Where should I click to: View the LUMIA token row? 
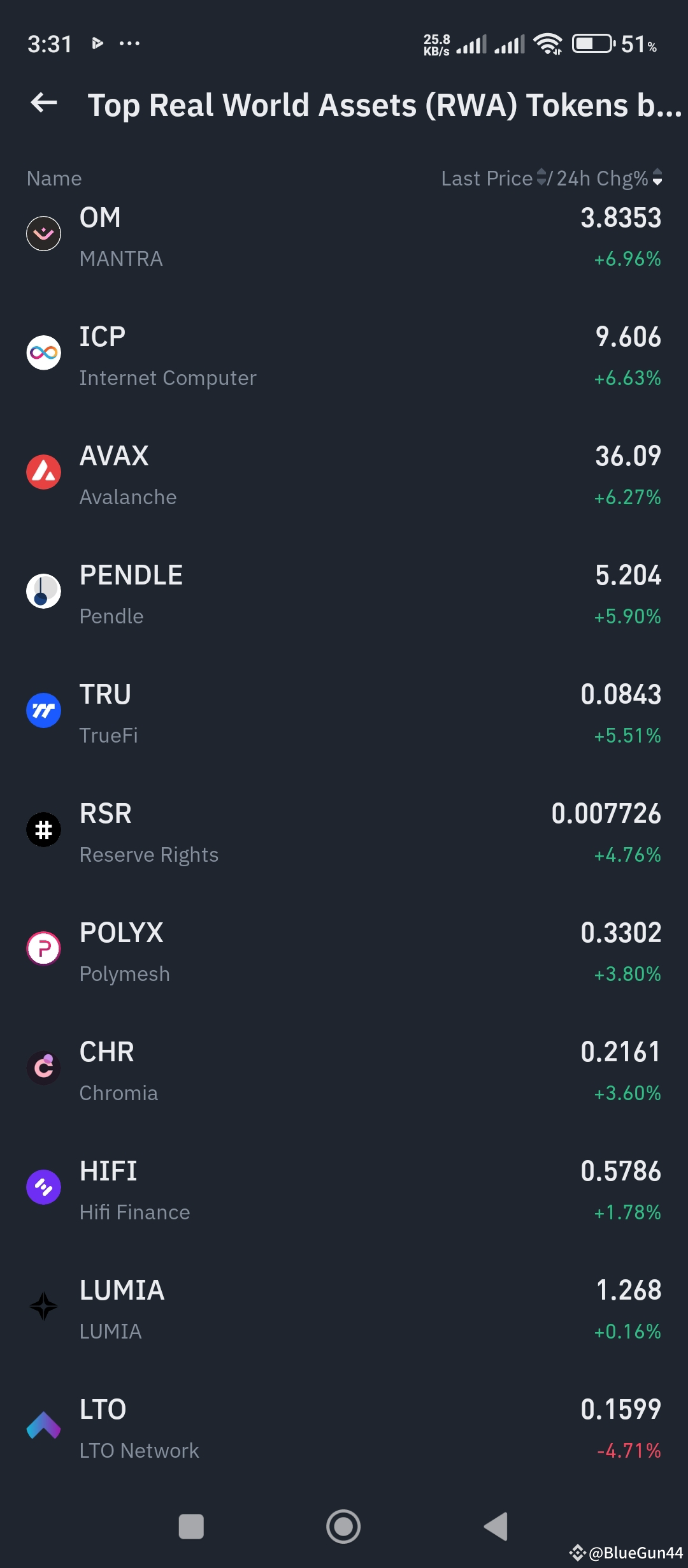[x=344, y=1310]
